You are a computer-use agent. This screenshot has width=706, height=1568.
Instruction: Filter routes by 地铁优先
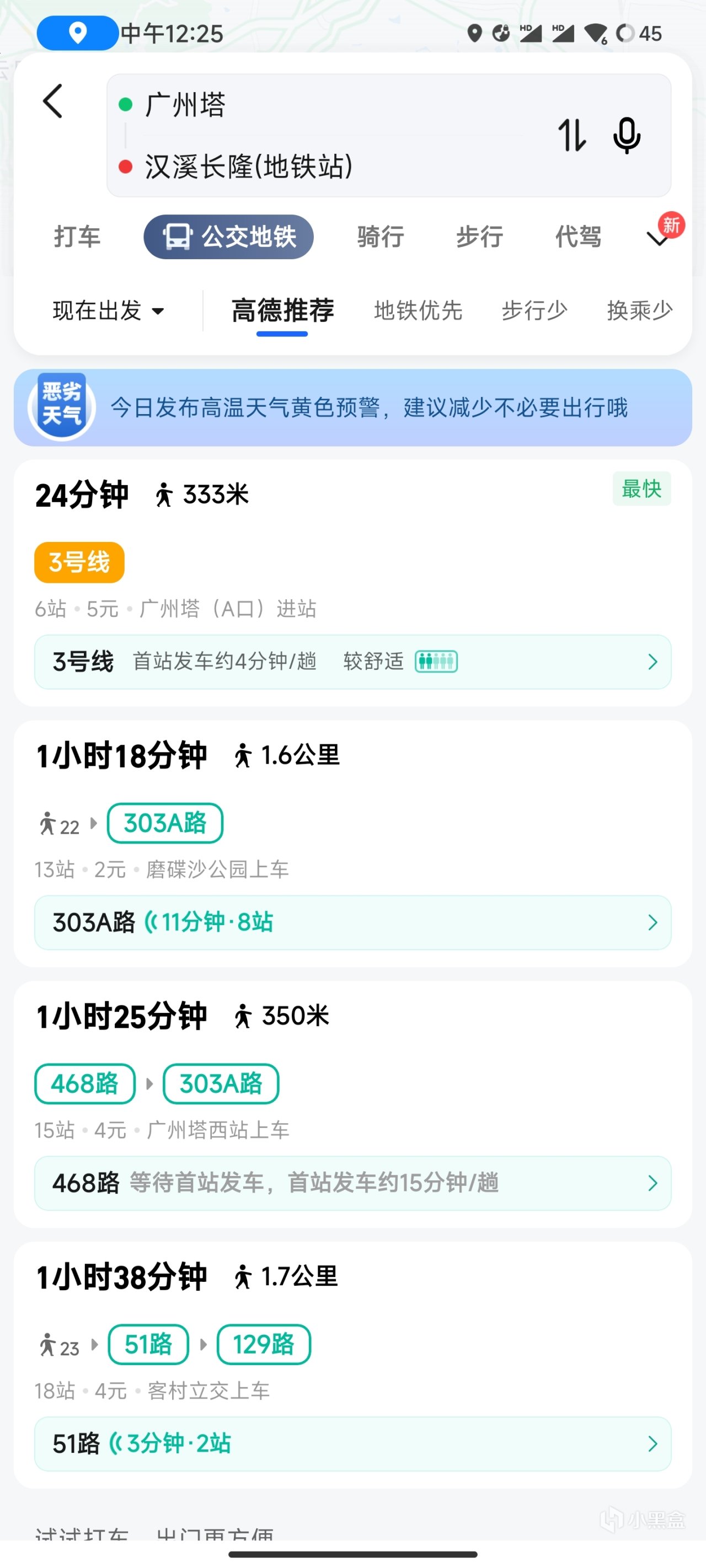418,310
